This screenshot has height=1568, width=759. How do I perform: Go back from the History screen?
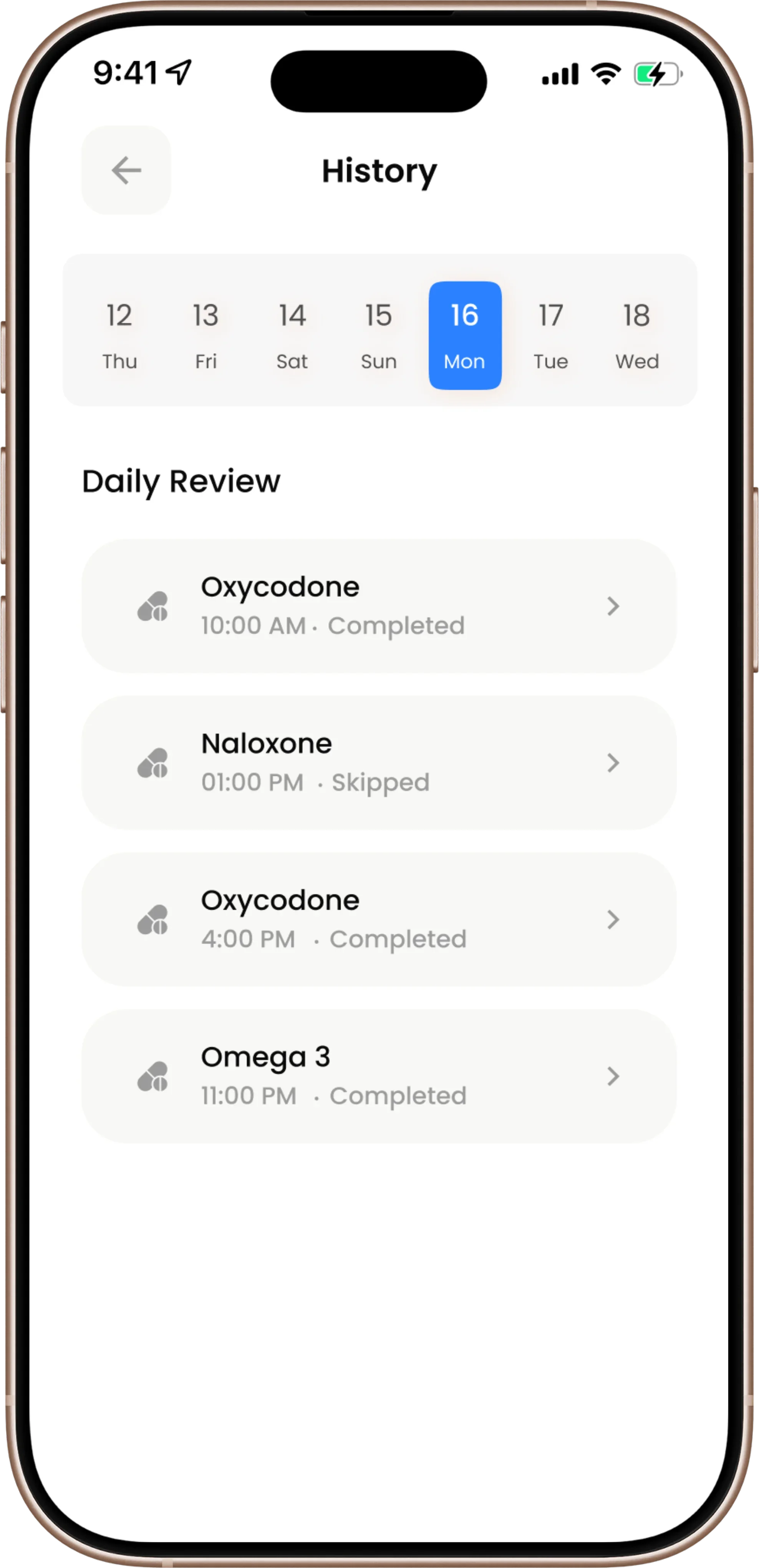coord(126,170)
